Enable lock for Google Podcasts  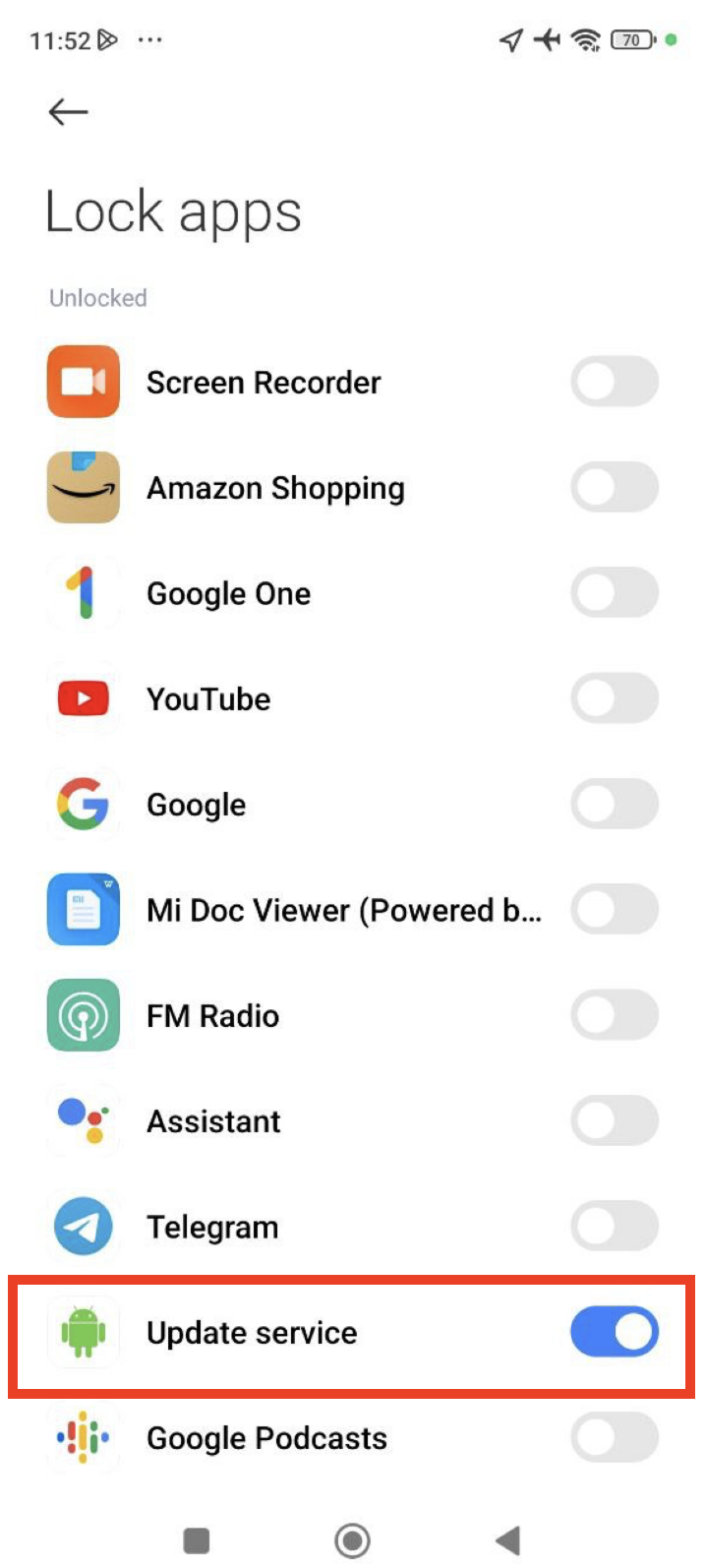click(614, 1438)
